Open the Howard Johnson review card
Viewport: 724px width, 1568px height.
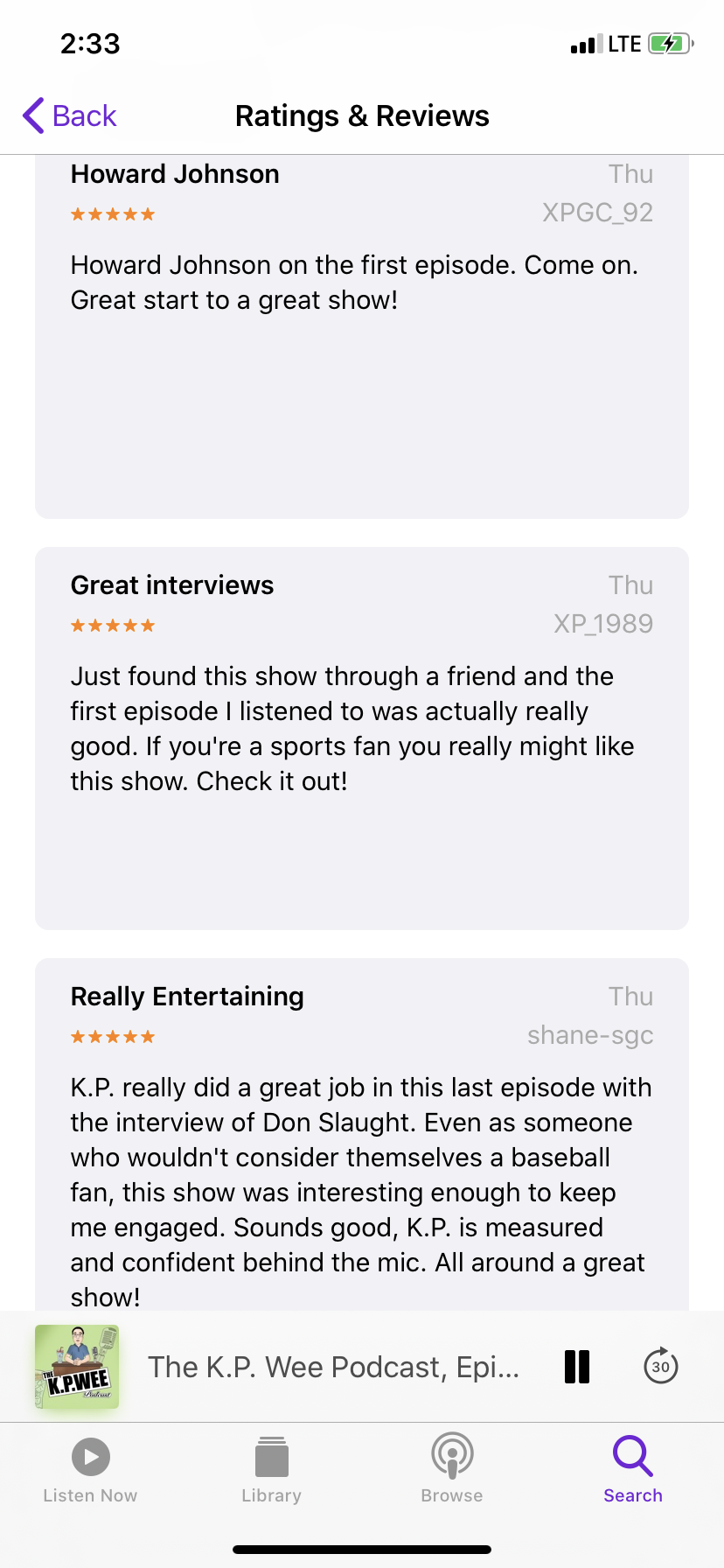(362, 350)
